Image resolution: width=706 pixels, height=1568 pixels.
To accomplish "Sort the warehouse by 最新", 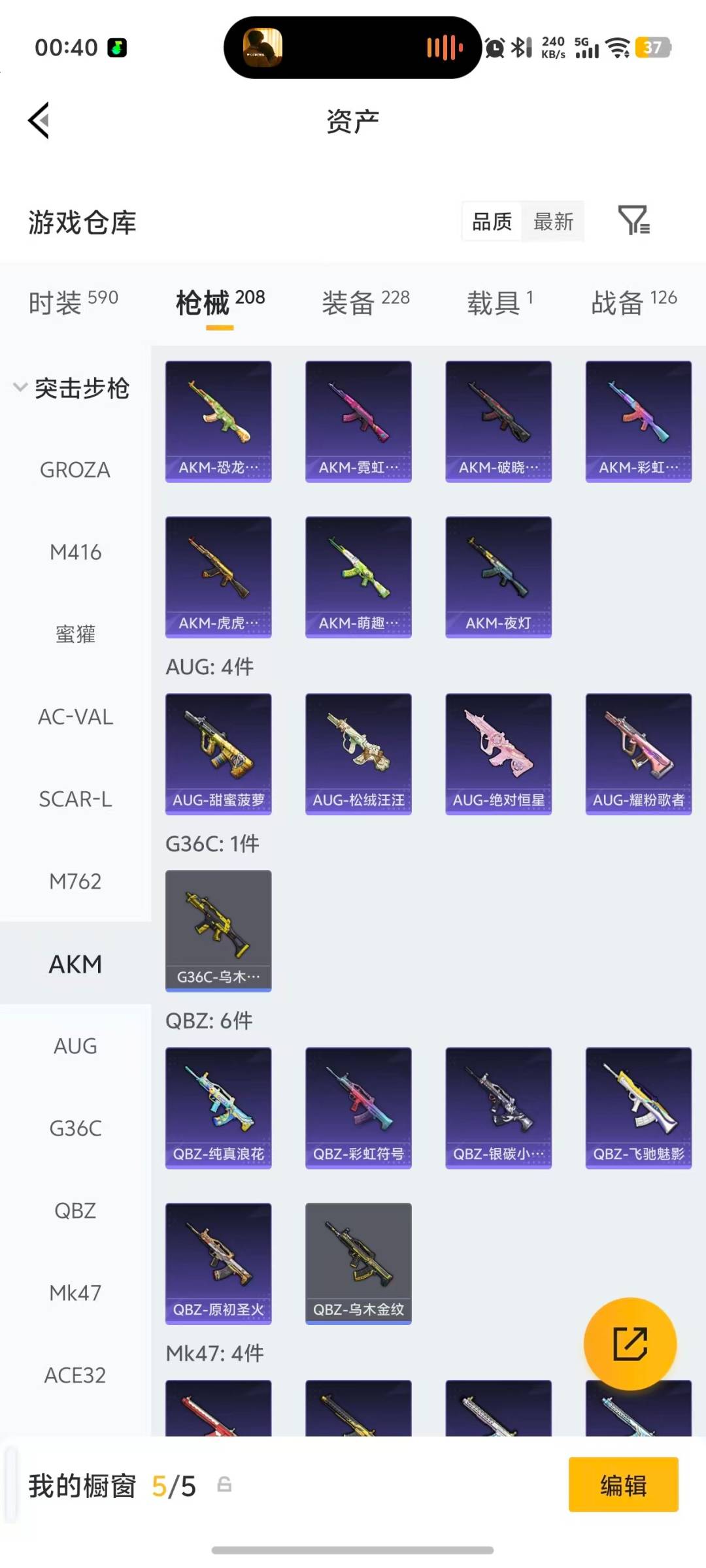I will coord(553,221).
